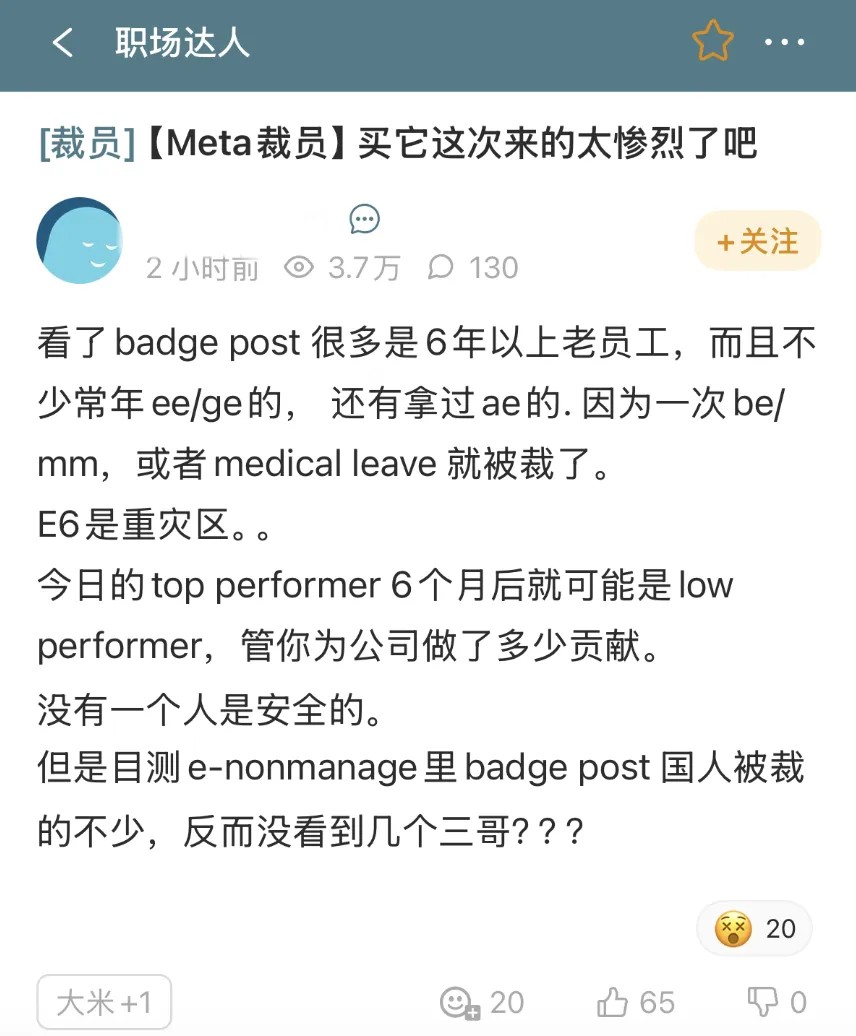856x1036 pixels.
Task: Add an emoji reaction to the post
Action: point(459,1002)
